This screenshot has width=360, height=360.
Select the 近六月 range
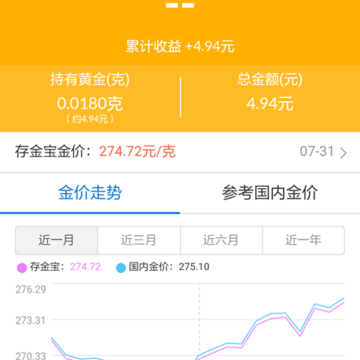221,240
